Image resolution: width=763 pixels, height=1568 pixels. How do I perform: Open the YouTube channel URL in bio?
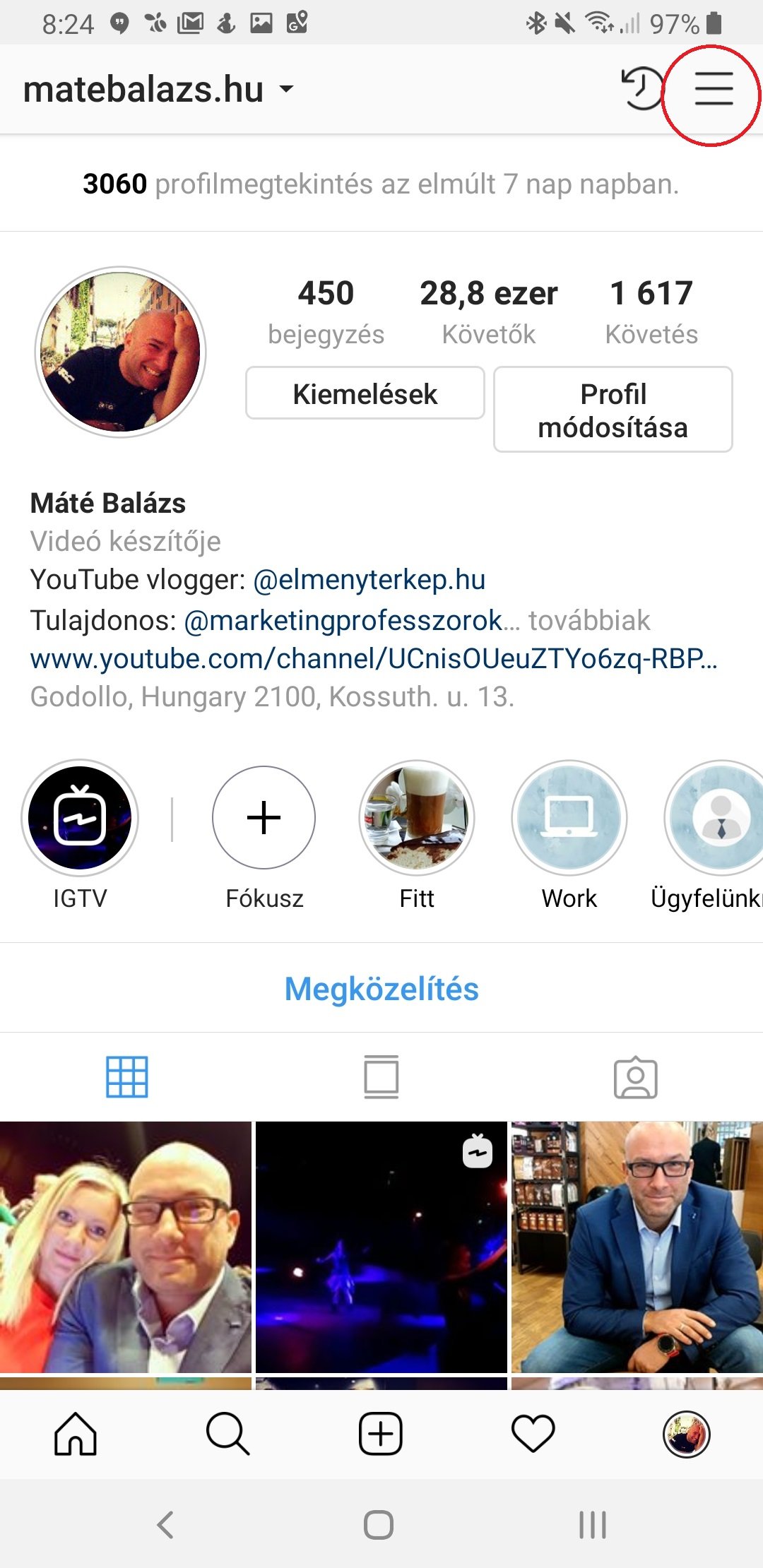373,658
